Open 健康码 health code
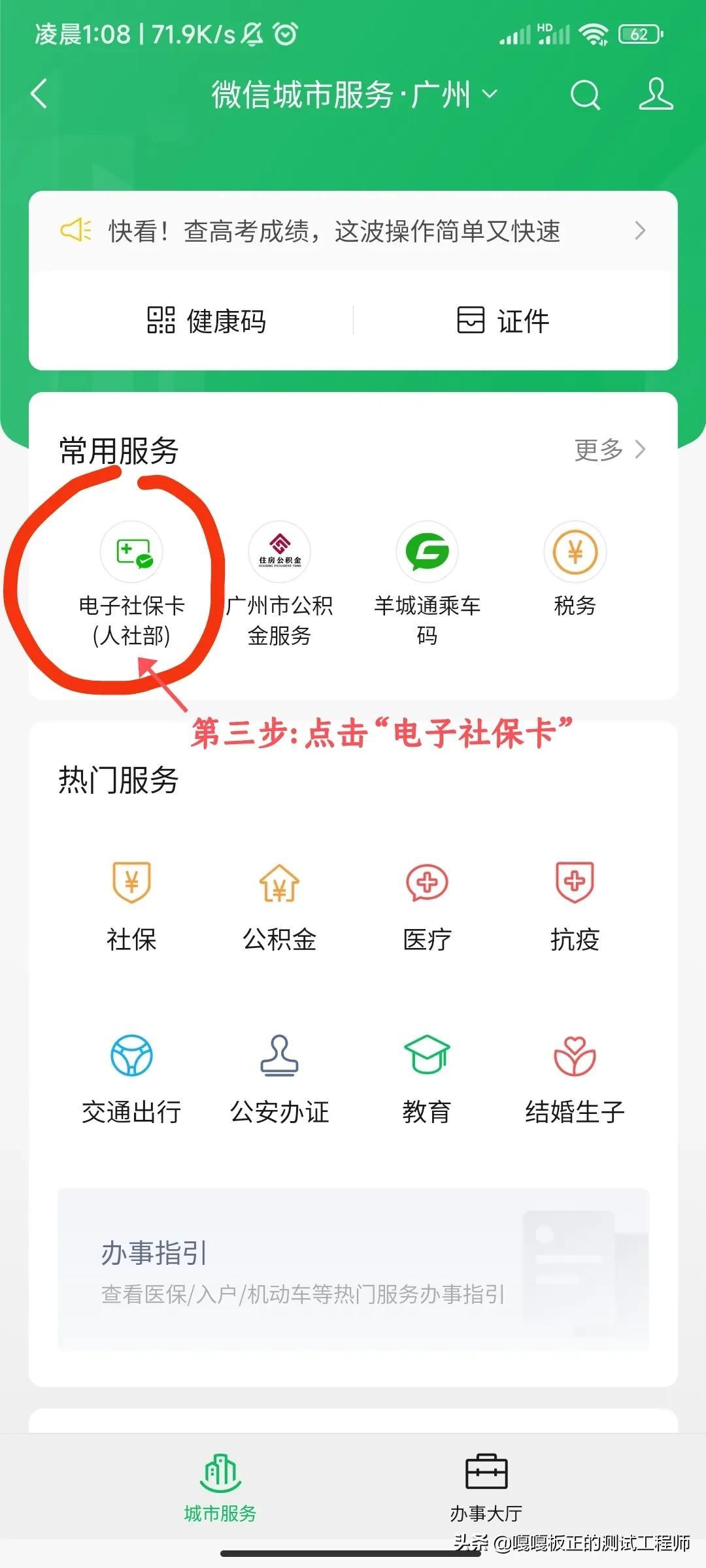 pos(207,321)
